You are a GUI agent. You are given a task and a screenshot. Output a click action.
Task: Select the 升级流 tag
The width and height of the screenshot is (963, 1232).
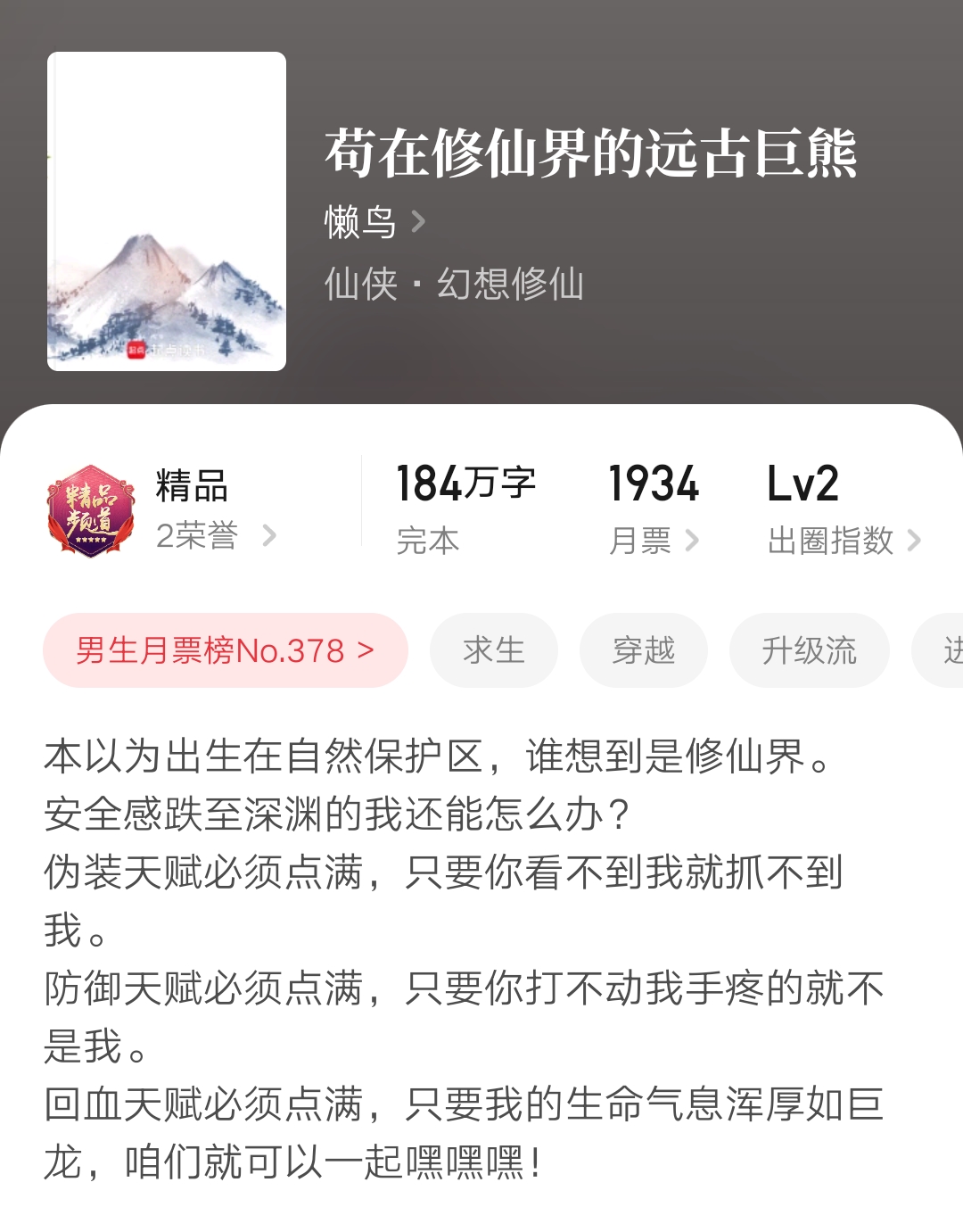810,651
